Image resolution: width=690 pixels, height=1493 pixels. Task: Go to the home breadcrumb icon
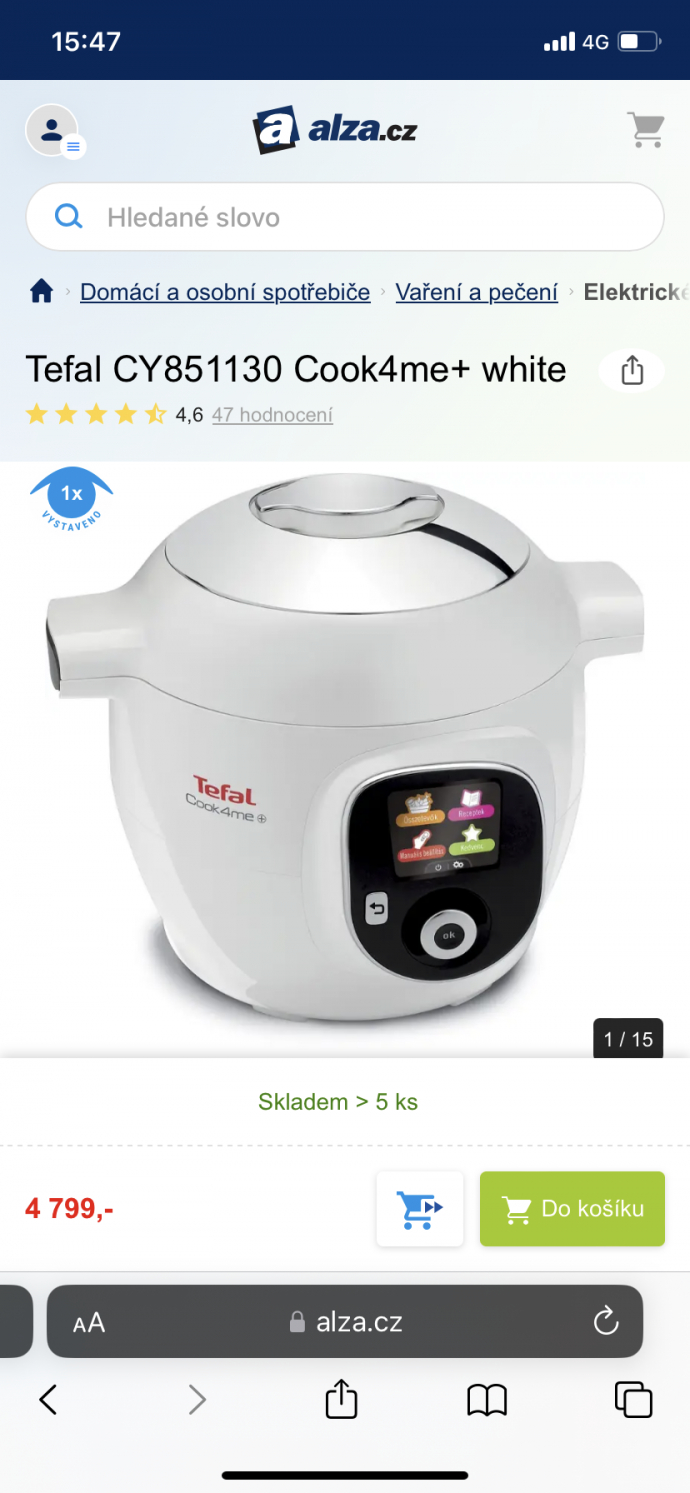click(x=41, y=291)
